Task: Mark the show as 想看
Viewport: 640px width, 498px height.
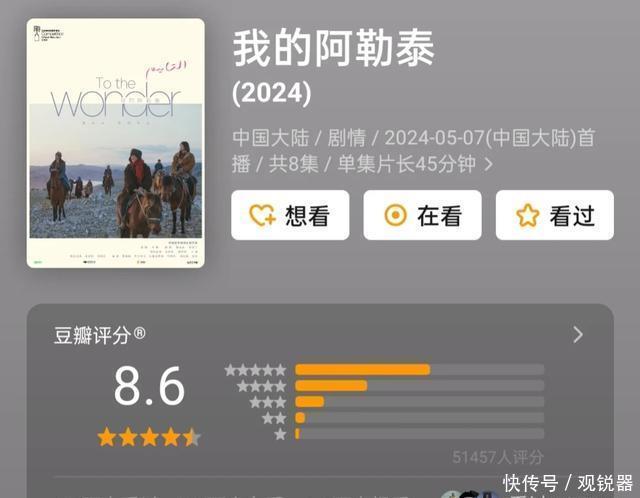Action: [290, 215]
